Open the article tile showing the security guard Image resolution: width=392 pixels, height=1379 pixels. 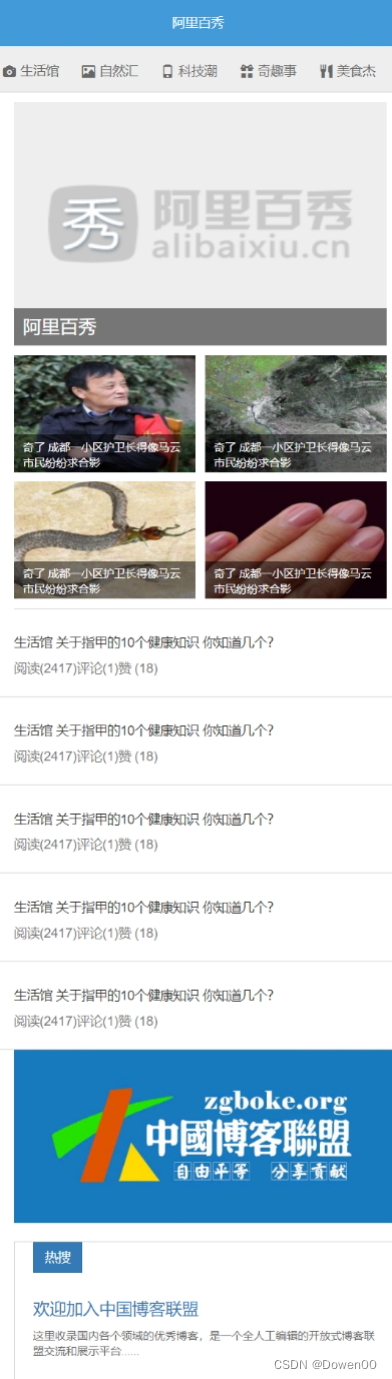pos(105,413)
